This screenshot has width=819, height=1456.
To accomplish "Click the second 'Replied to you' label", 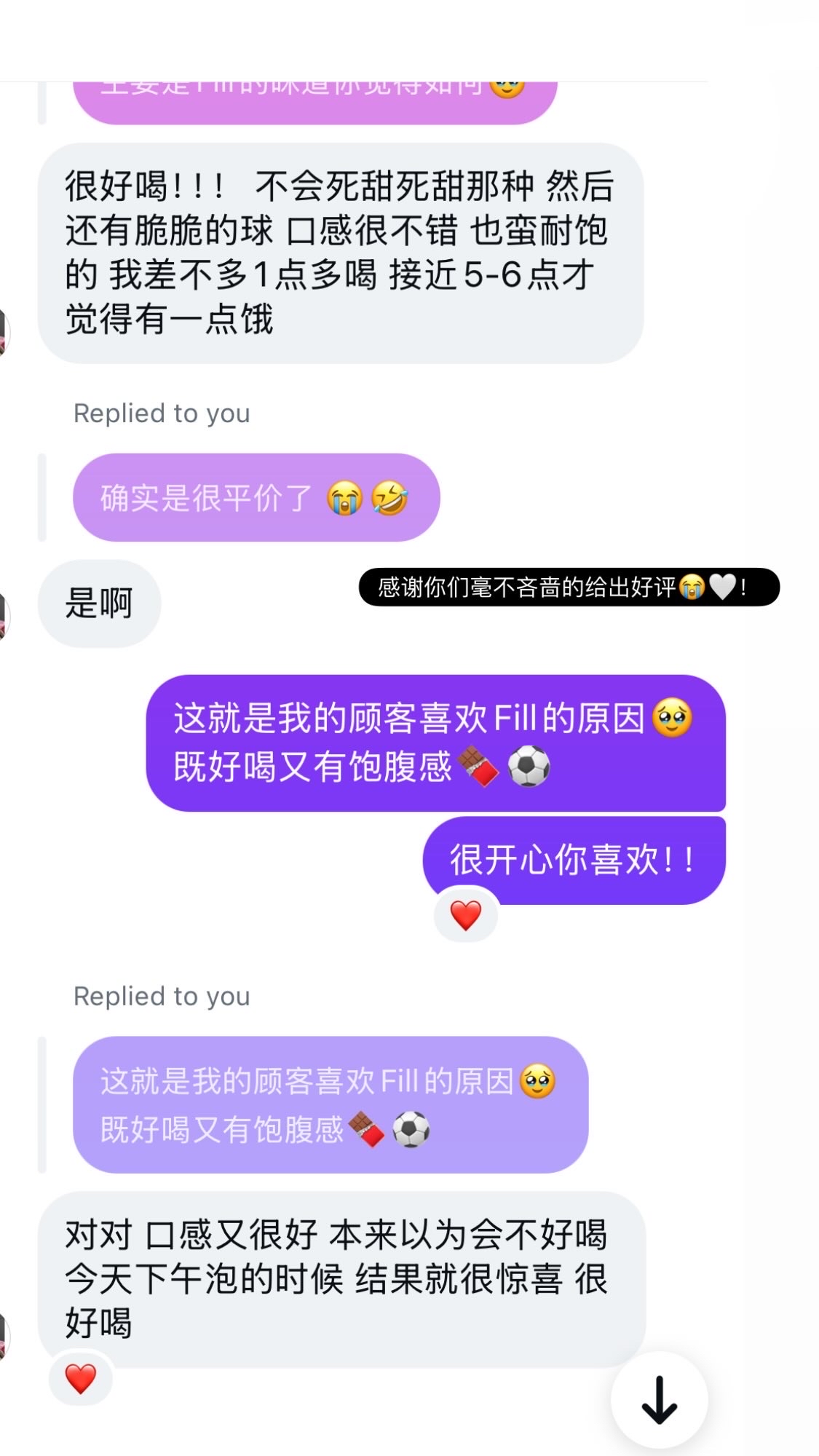I will coord(160,996).
